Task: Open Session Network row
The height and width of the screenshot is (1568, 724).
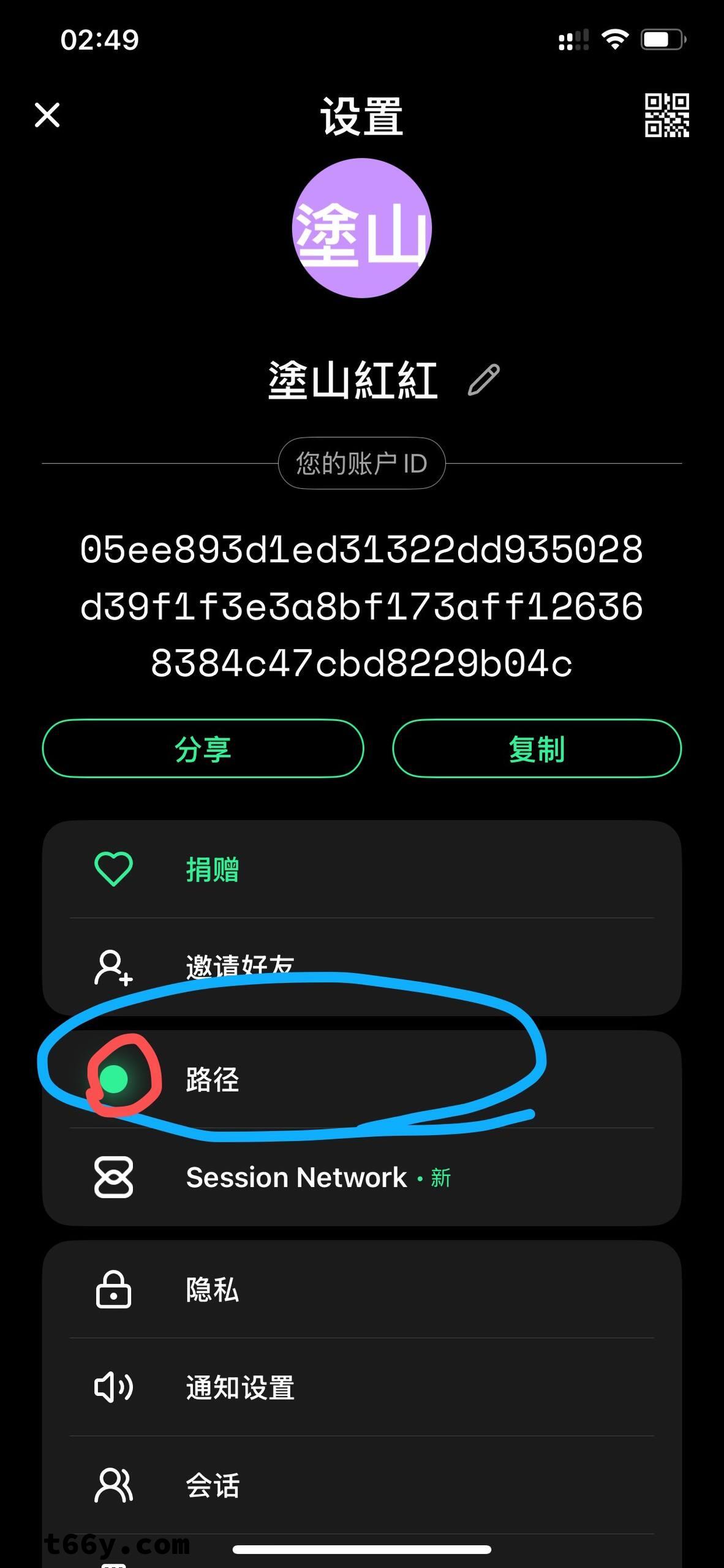Action: [361, 1177]
